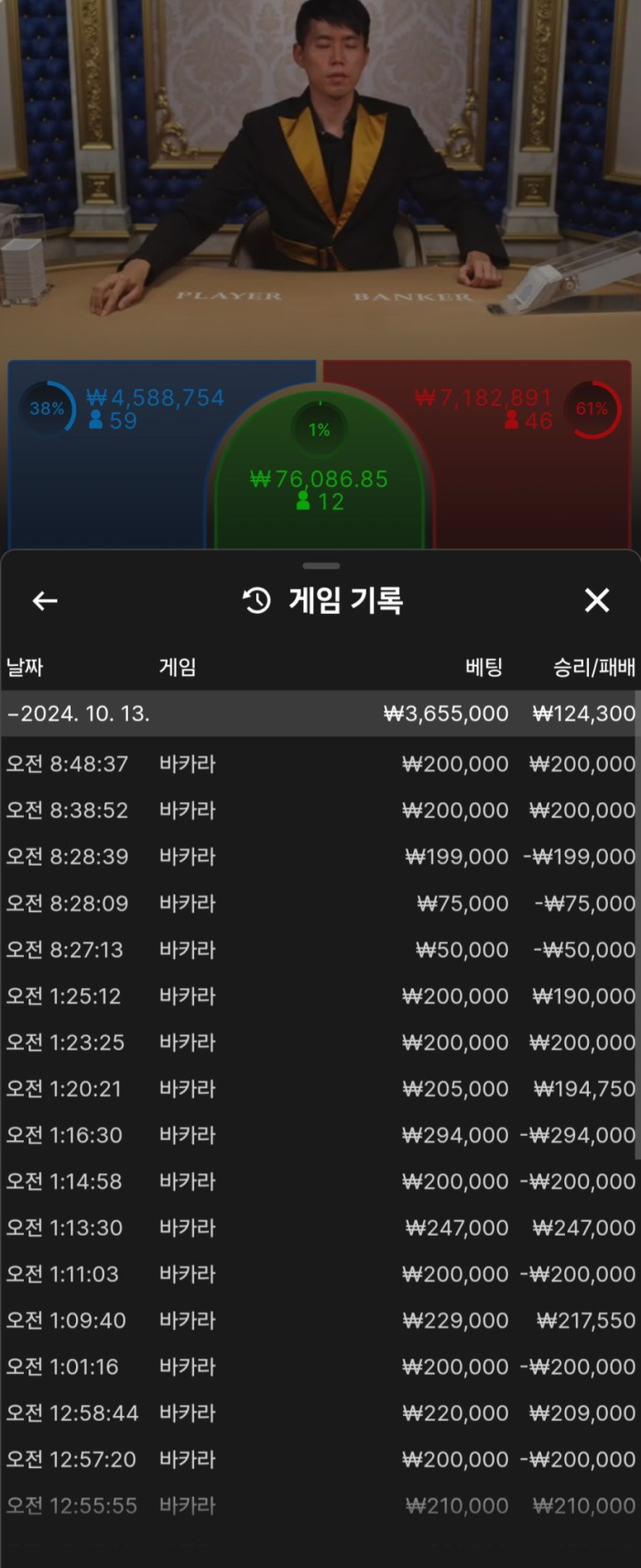Viewport: 641px width, 1568px height.
Task: View details of the 오전 8:28:39 round
Action: tap(319, 856)
